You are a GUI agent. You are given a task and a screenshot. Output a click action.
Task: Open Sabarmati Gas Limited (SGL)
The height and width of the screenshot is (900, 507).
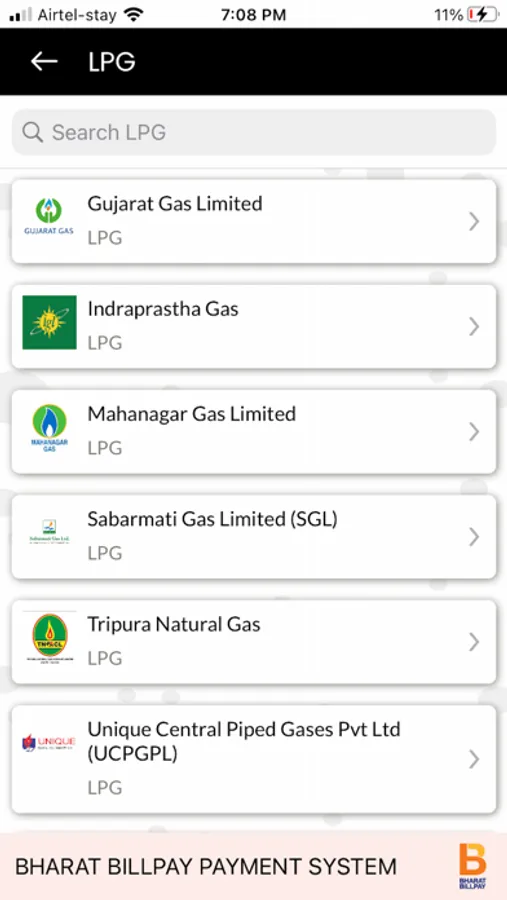point(254,537)
